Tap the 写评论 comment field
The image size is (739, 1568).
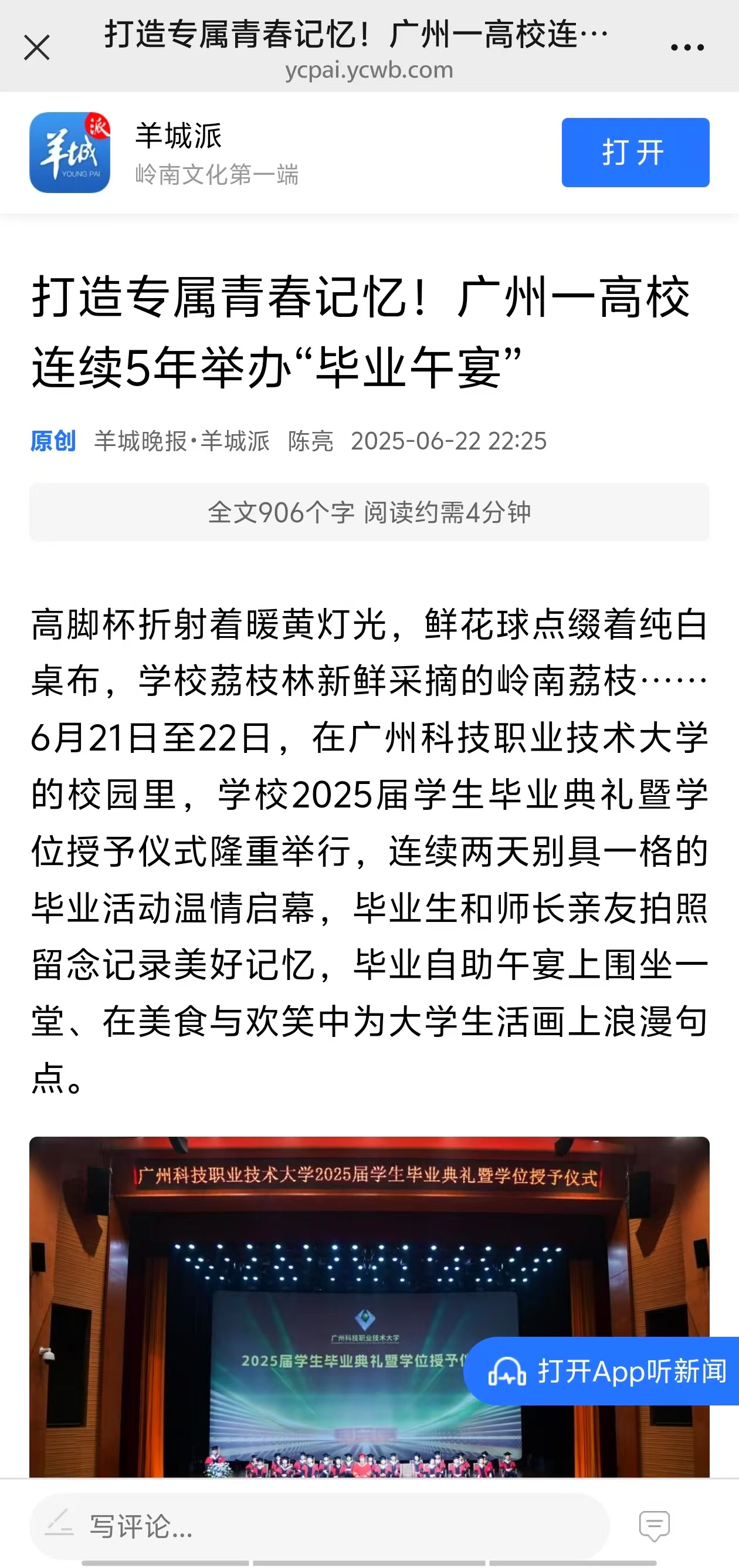point(319,1525)
